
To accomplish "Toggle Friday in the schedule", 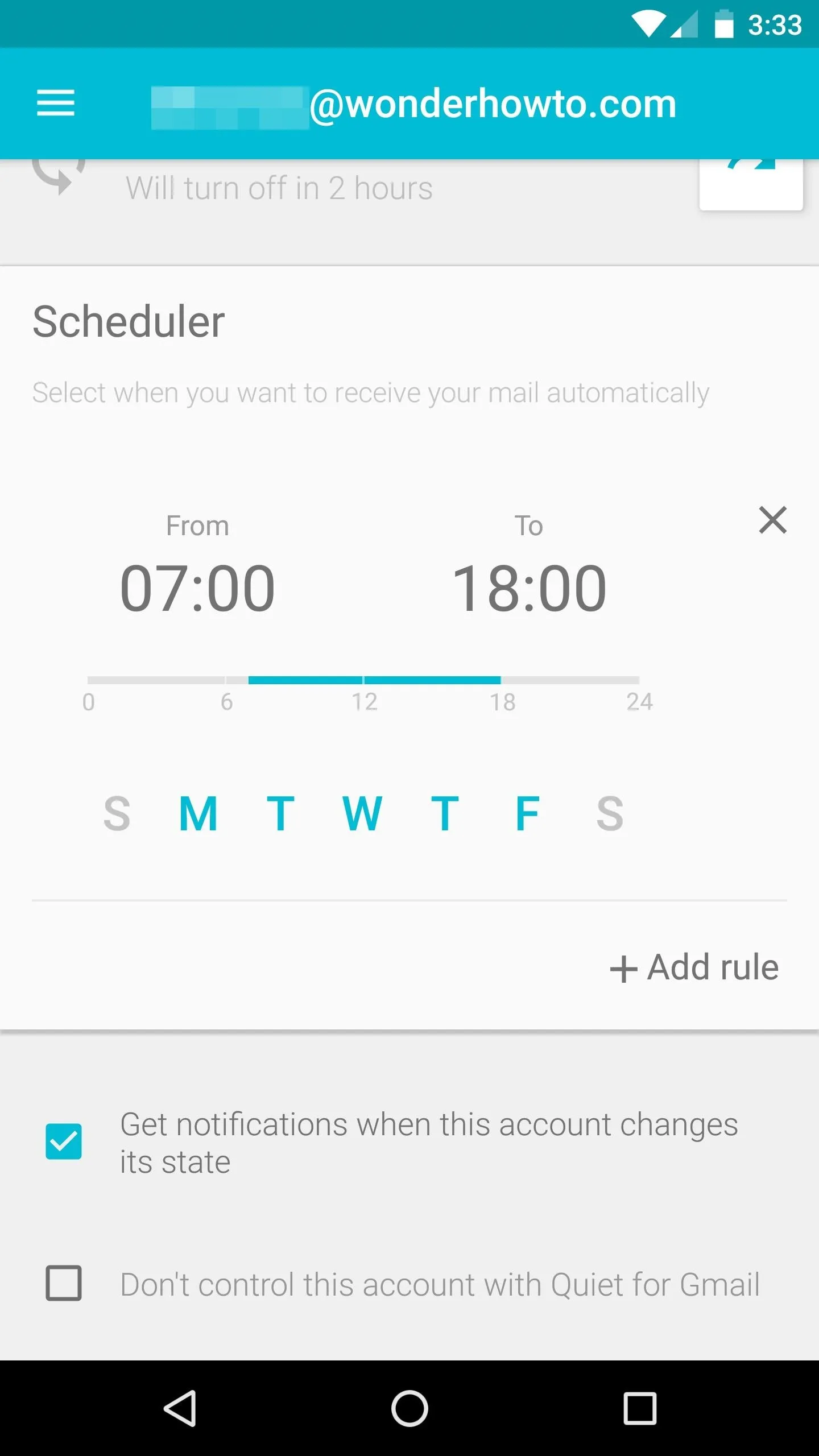I will click(x=527, y=813).
